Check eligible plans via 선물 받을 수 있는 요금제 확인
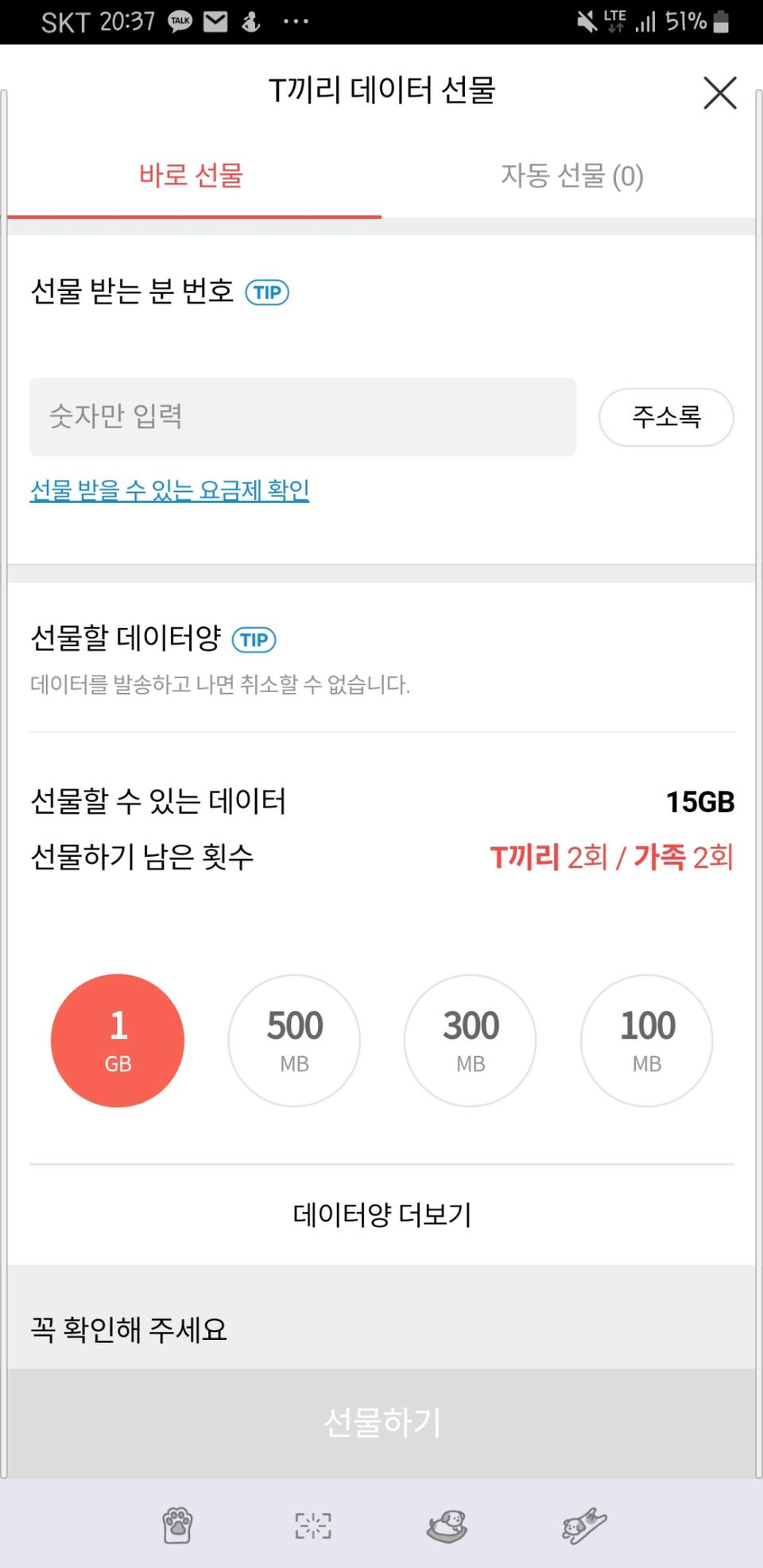This screenshot has width=763, height=1568. point(168,492)
